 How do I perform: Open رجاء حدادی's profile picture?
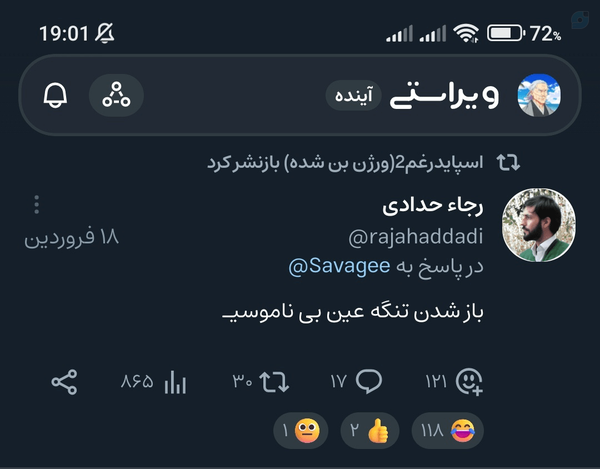point(539,225)
